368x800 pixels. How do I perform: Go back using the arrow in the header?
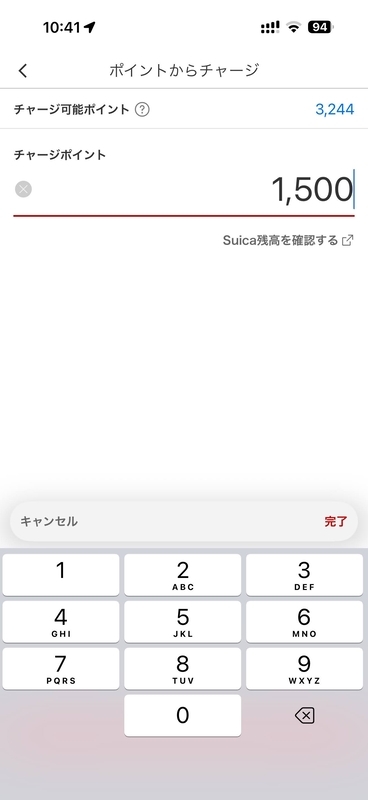click(23, 70)
